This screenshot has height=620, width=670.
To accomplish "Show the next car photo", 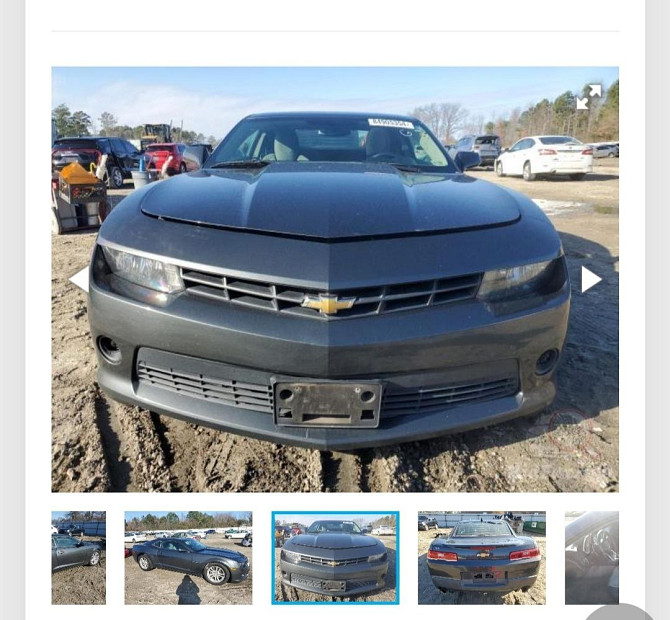I will 591,279.
